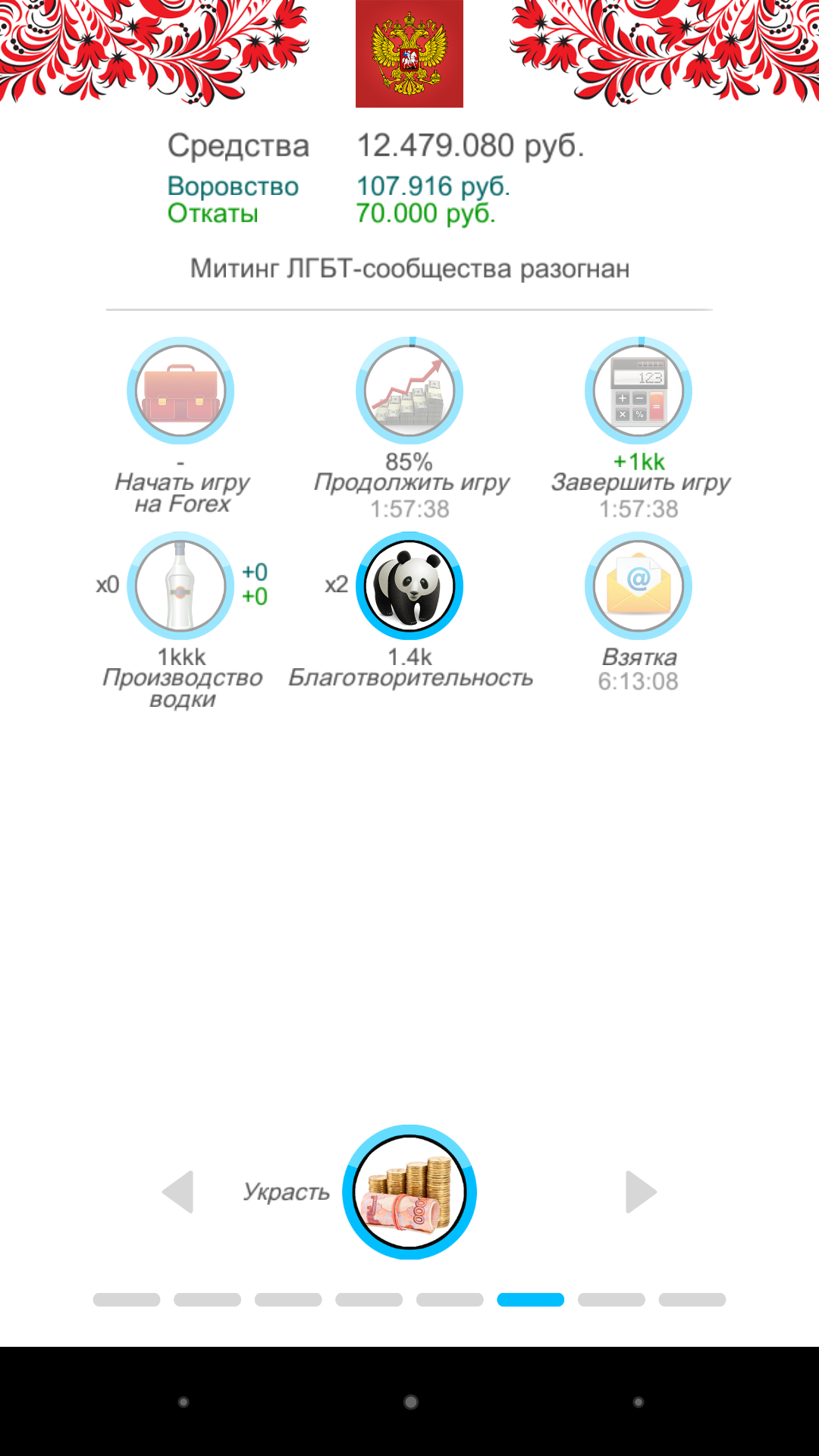Image resolution: width=819 pixels, height=1456 pixels.
Task: Select the first page indicator
Action: (127, 1300)
